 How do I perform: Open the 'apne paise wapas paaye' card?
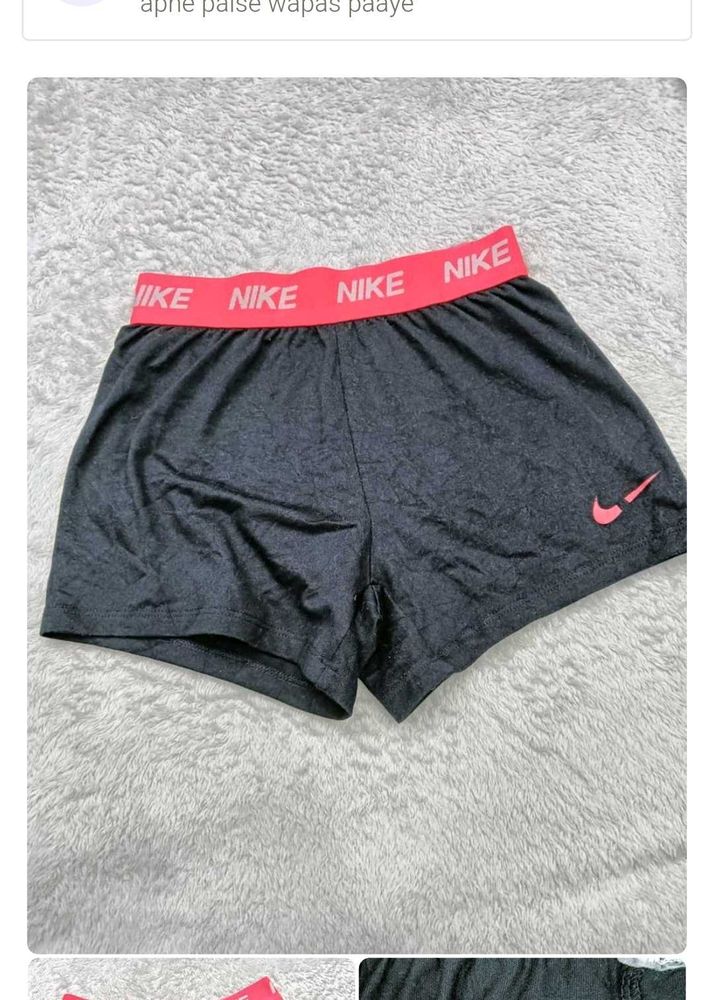[356, 14]
